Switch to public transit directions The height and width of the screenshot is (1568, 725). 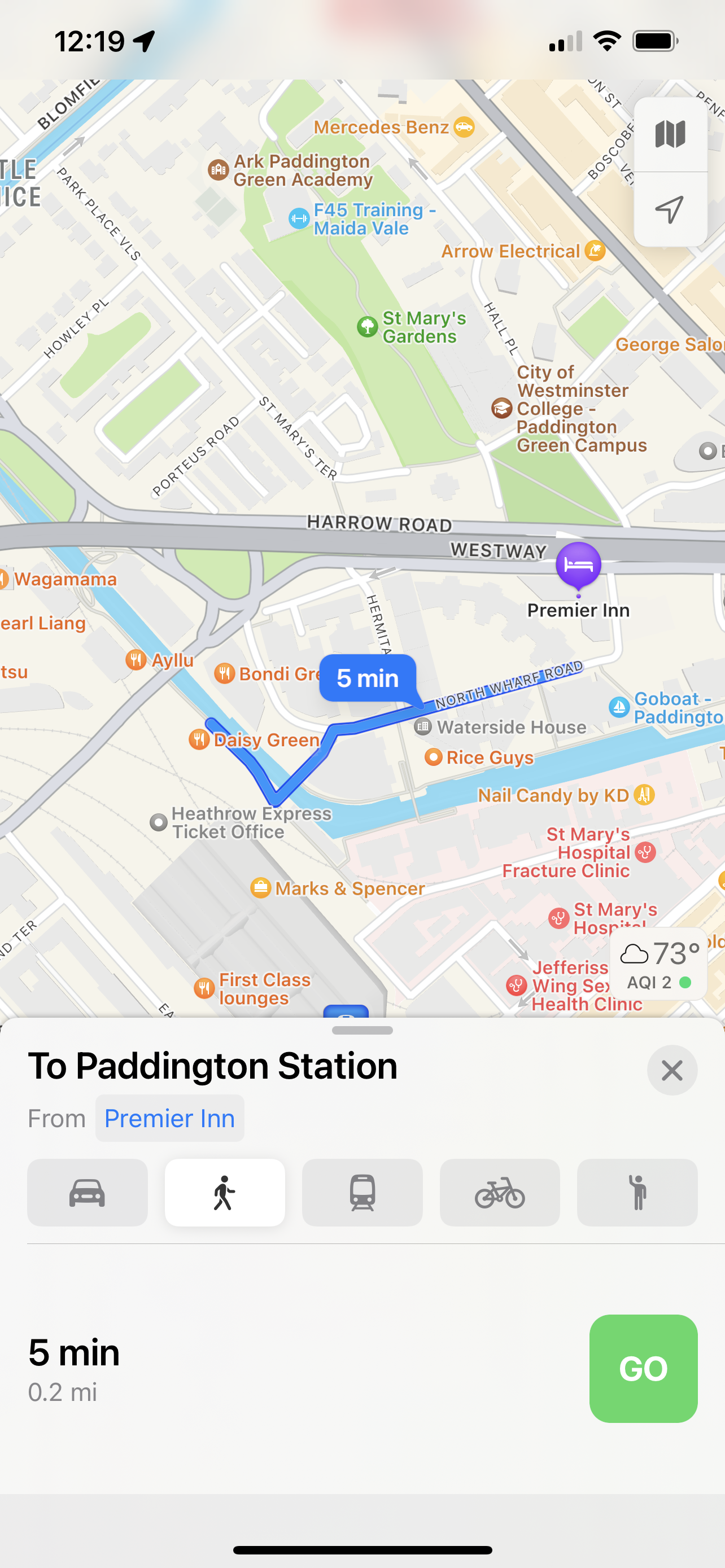pos(362,1192)
